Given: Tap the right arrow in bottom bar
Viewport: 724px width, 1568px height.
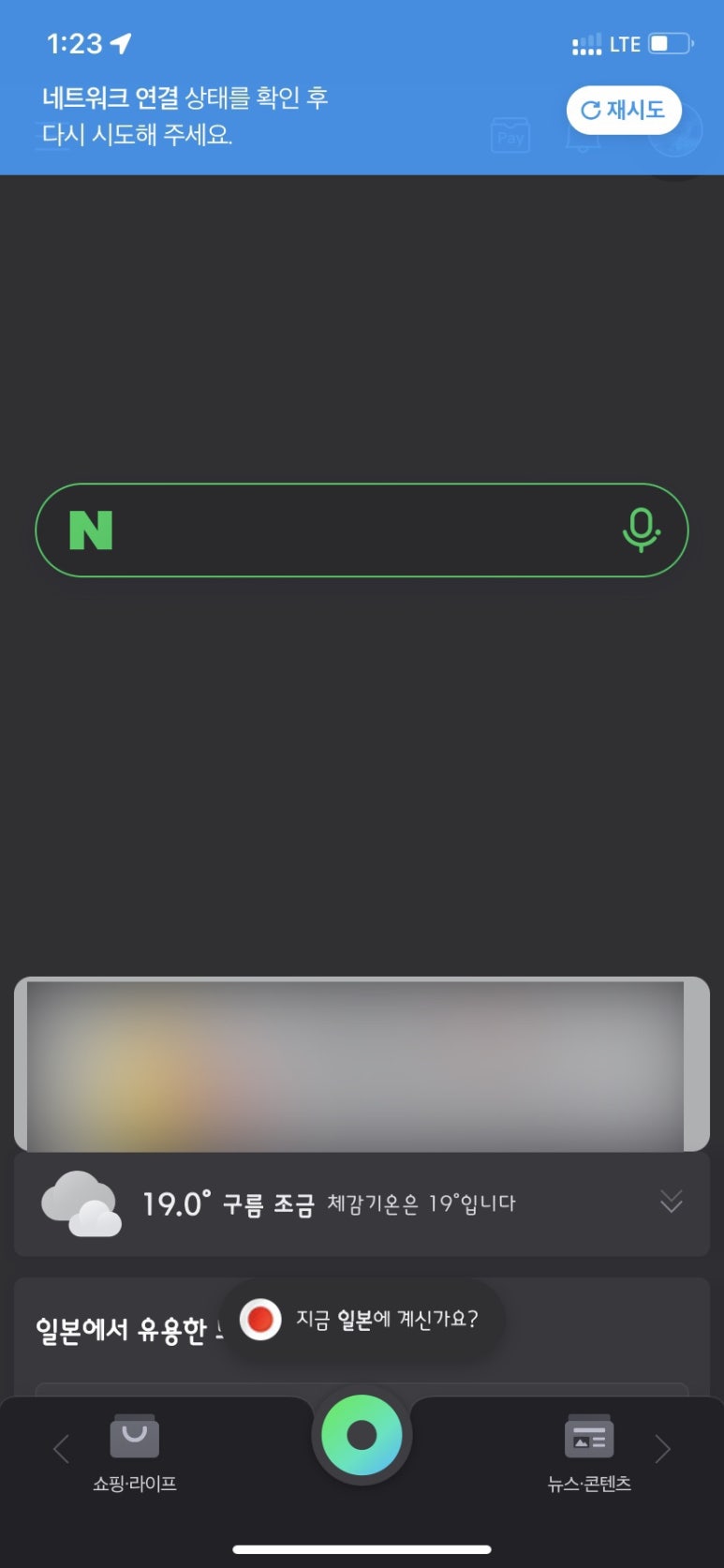Looking at the screenshot, I should [663, 1449].
